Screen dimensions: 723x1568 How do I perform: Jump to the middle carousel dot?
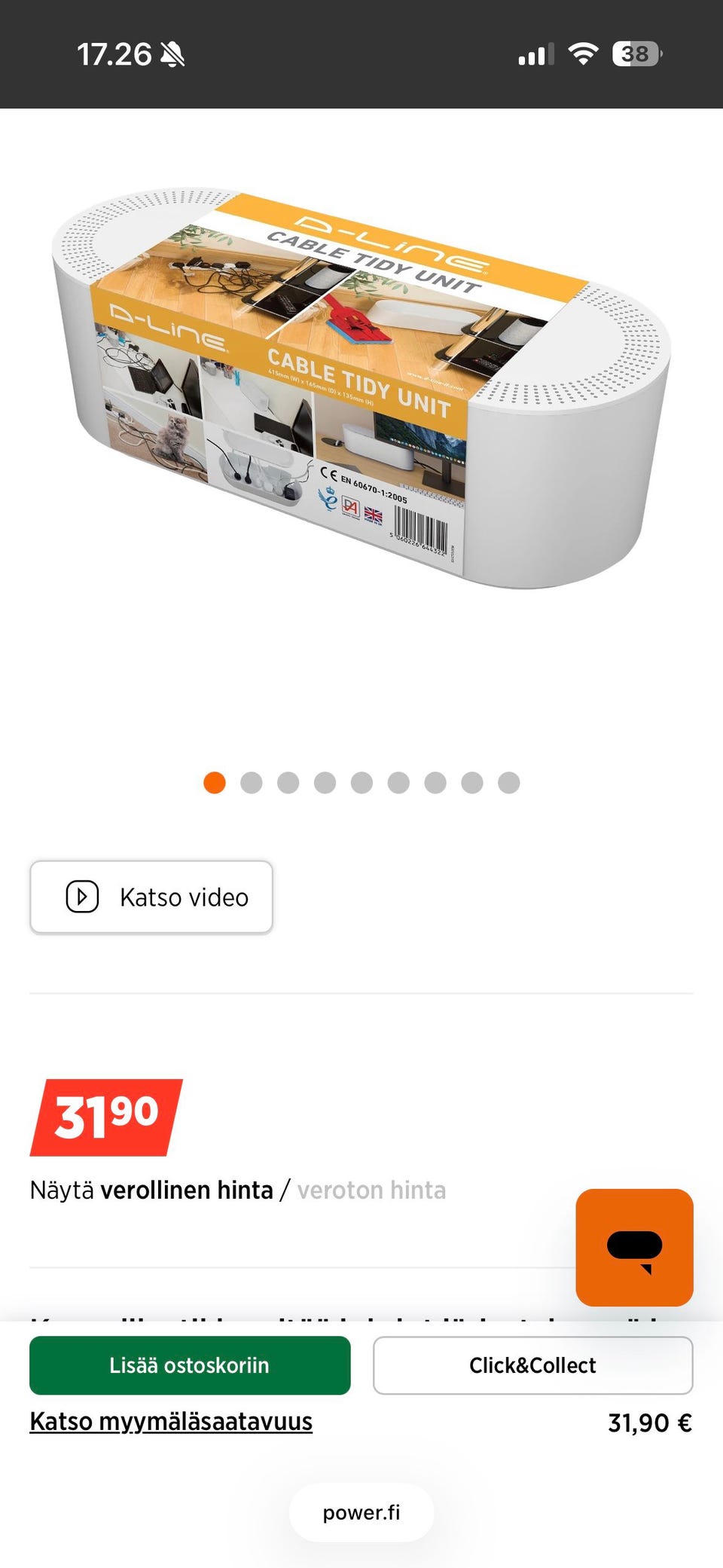[x=361, y=783]
